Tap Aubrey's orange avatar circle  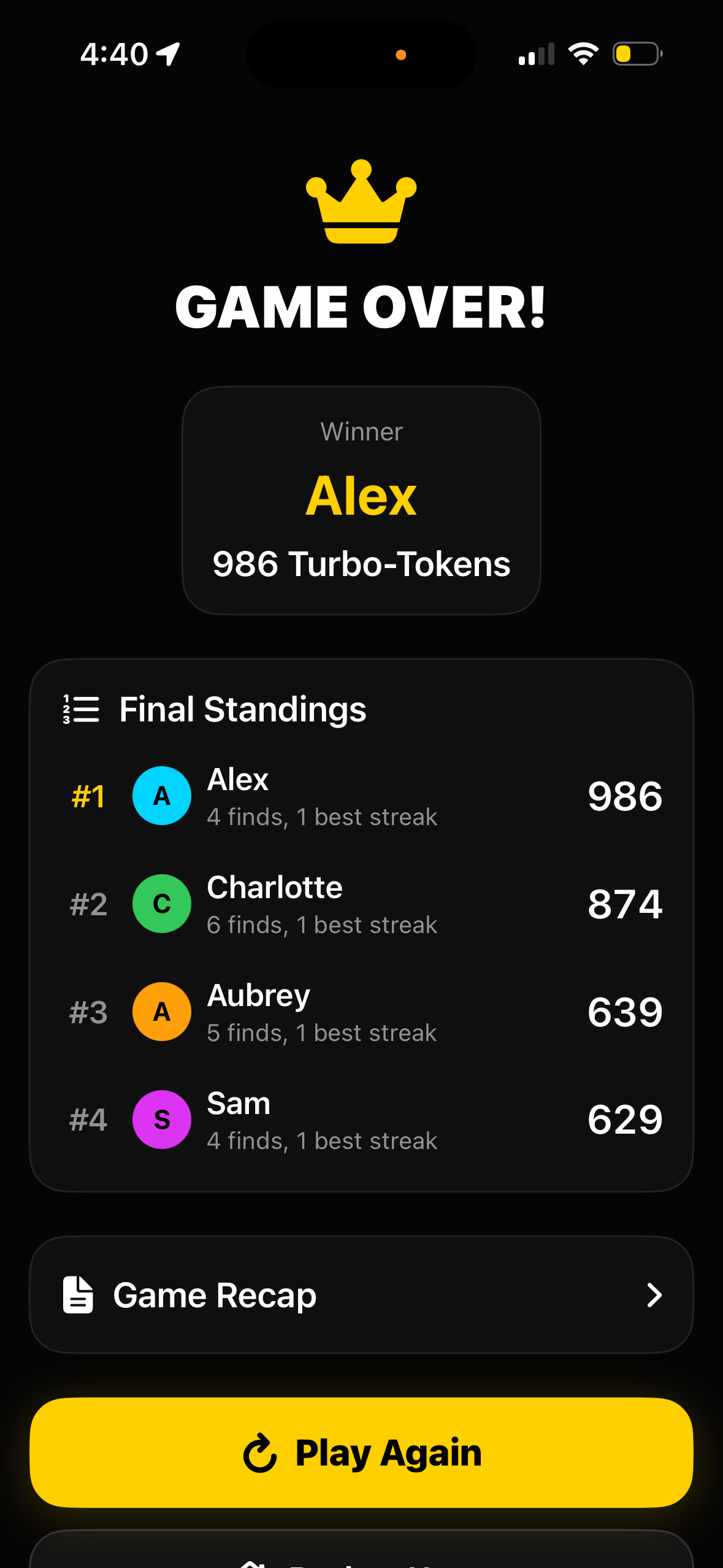click(x=161, y=1012)
